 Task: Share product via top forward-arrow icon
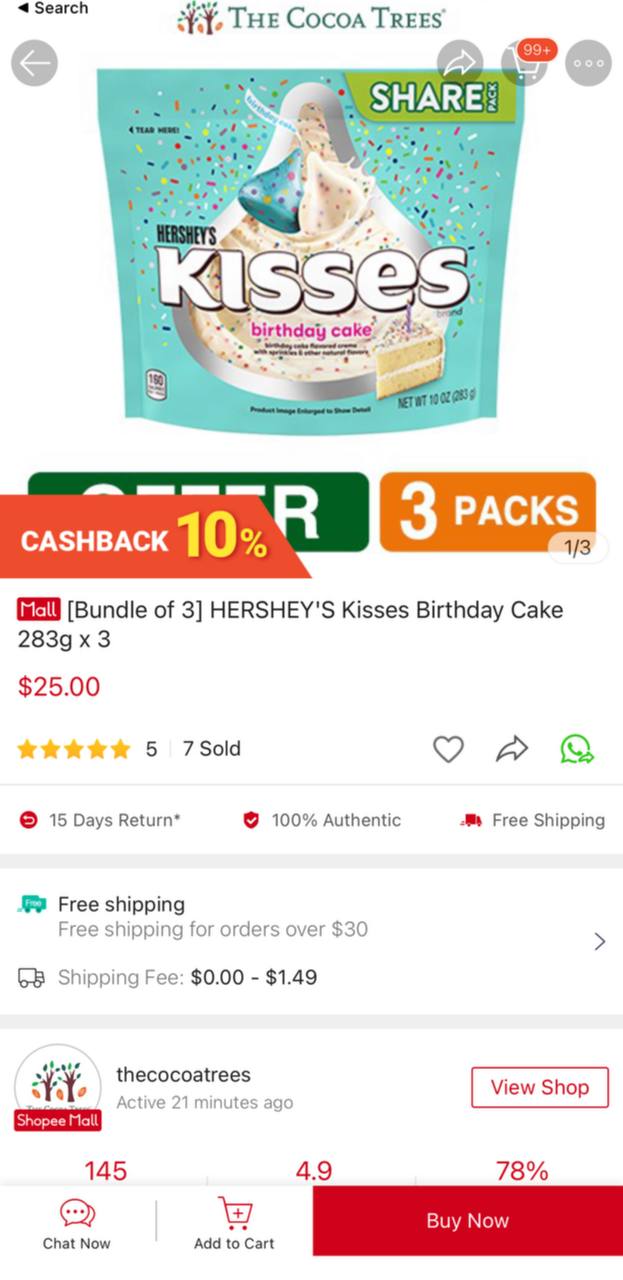tap(460, 64)
